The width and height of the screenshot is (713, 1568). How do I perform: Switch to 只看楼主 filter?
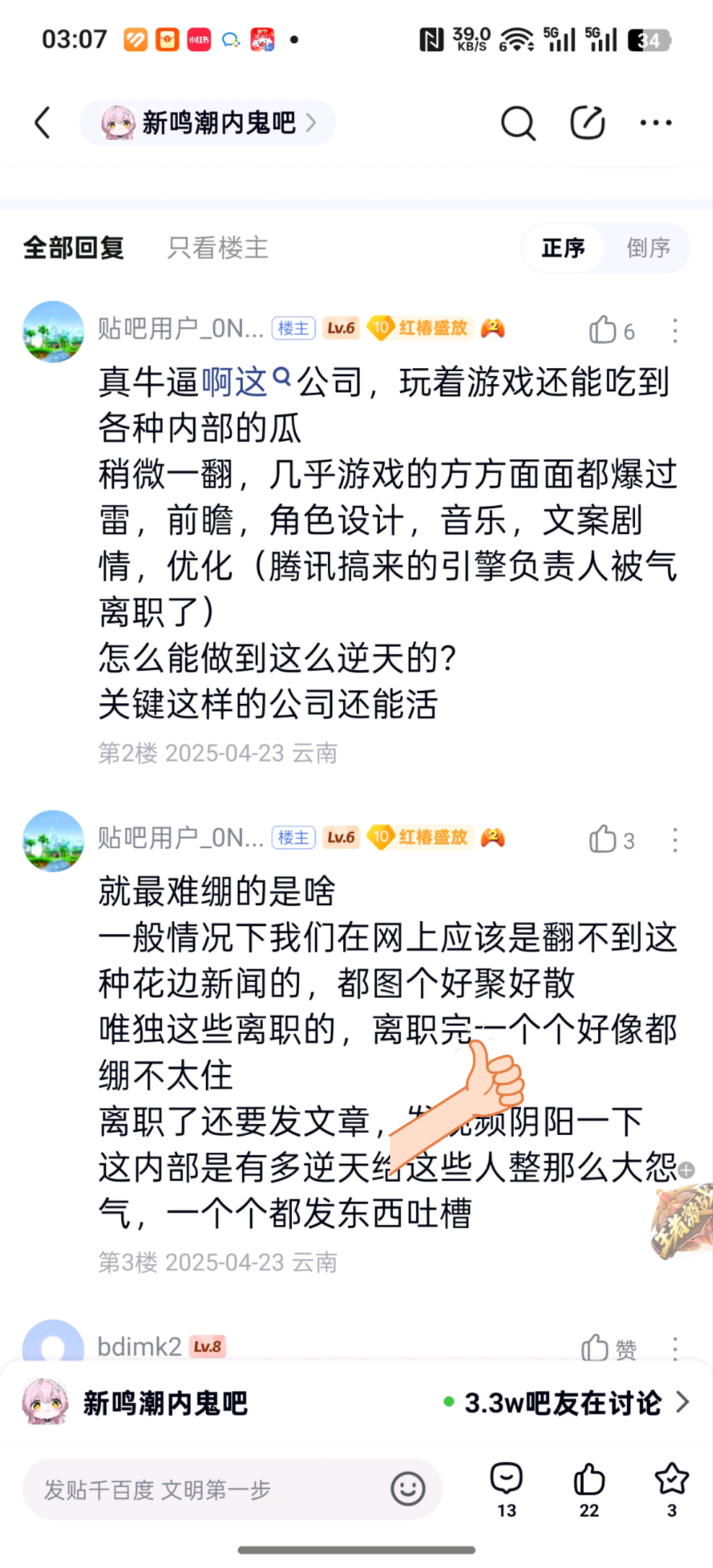217,248
